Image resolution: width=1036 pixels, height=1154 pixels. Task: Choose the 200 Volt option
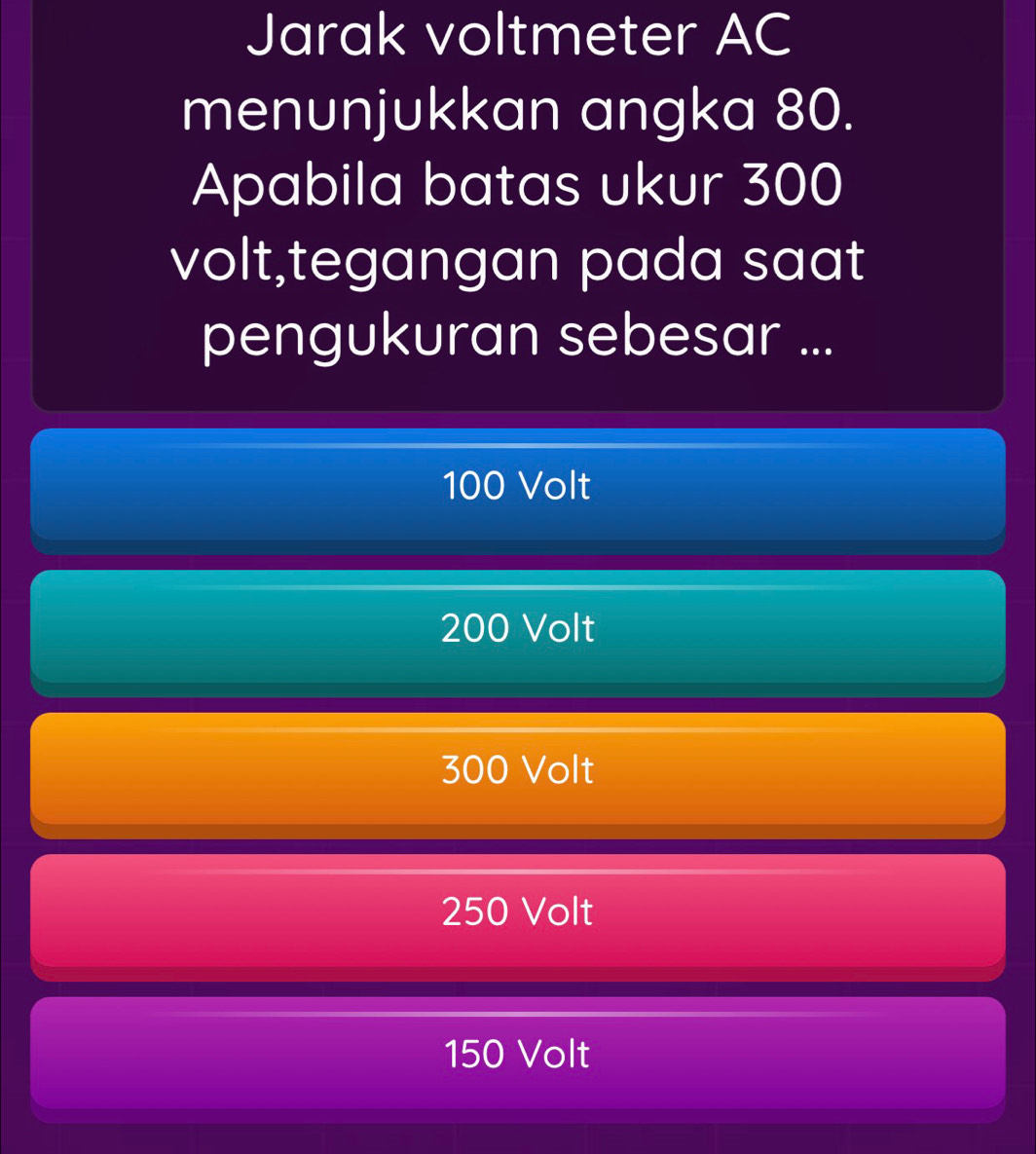pos(517,628)
